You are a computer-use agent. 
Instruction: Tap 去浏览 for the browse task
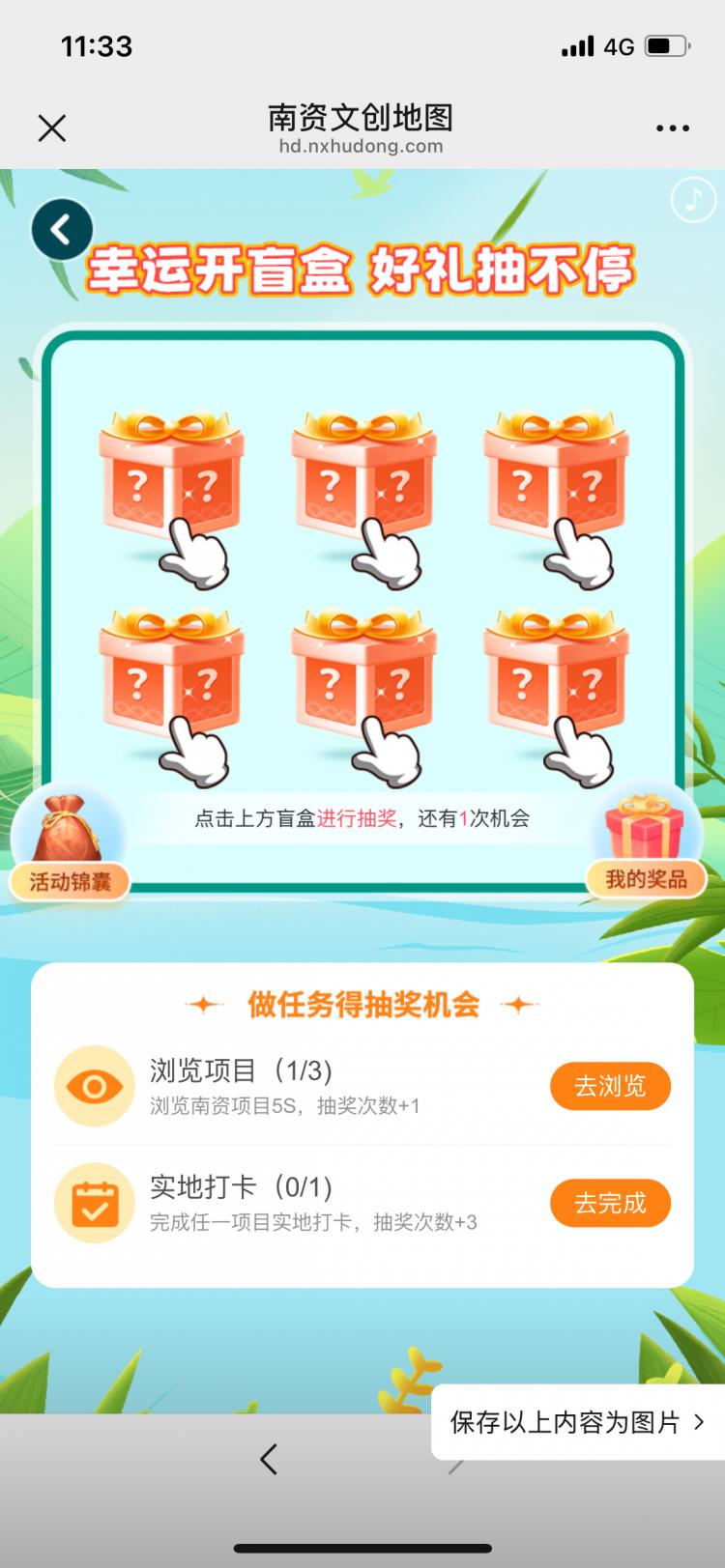click(x=610, y=1086)
